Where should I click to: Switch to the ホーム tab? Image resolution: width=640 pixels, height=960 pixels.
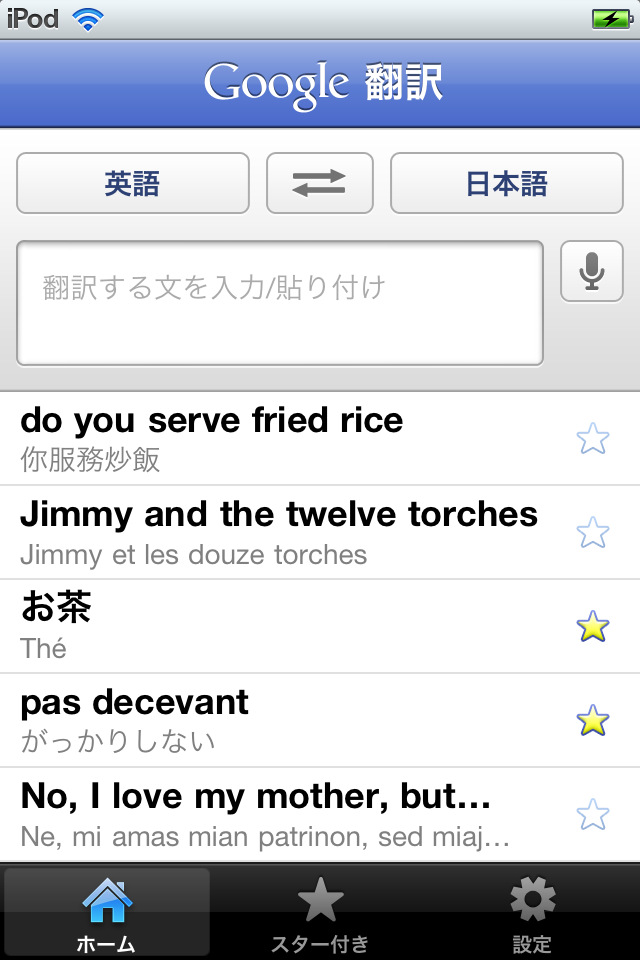coord(107,912)
